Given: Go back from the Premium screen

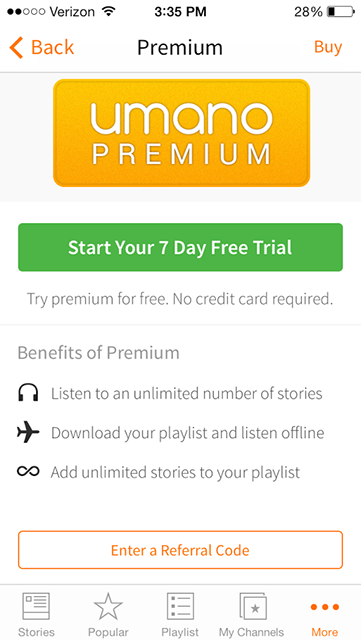Looking at the screenshot, I should coord(42,47).
